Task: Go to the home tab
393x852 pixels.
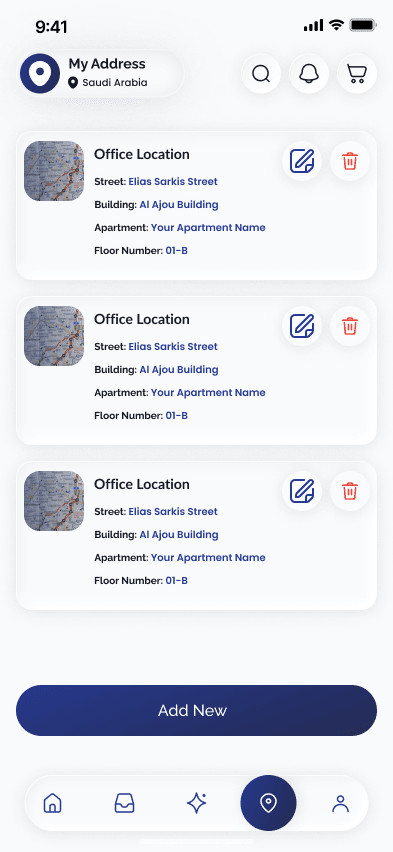Action: pos(53,803)
